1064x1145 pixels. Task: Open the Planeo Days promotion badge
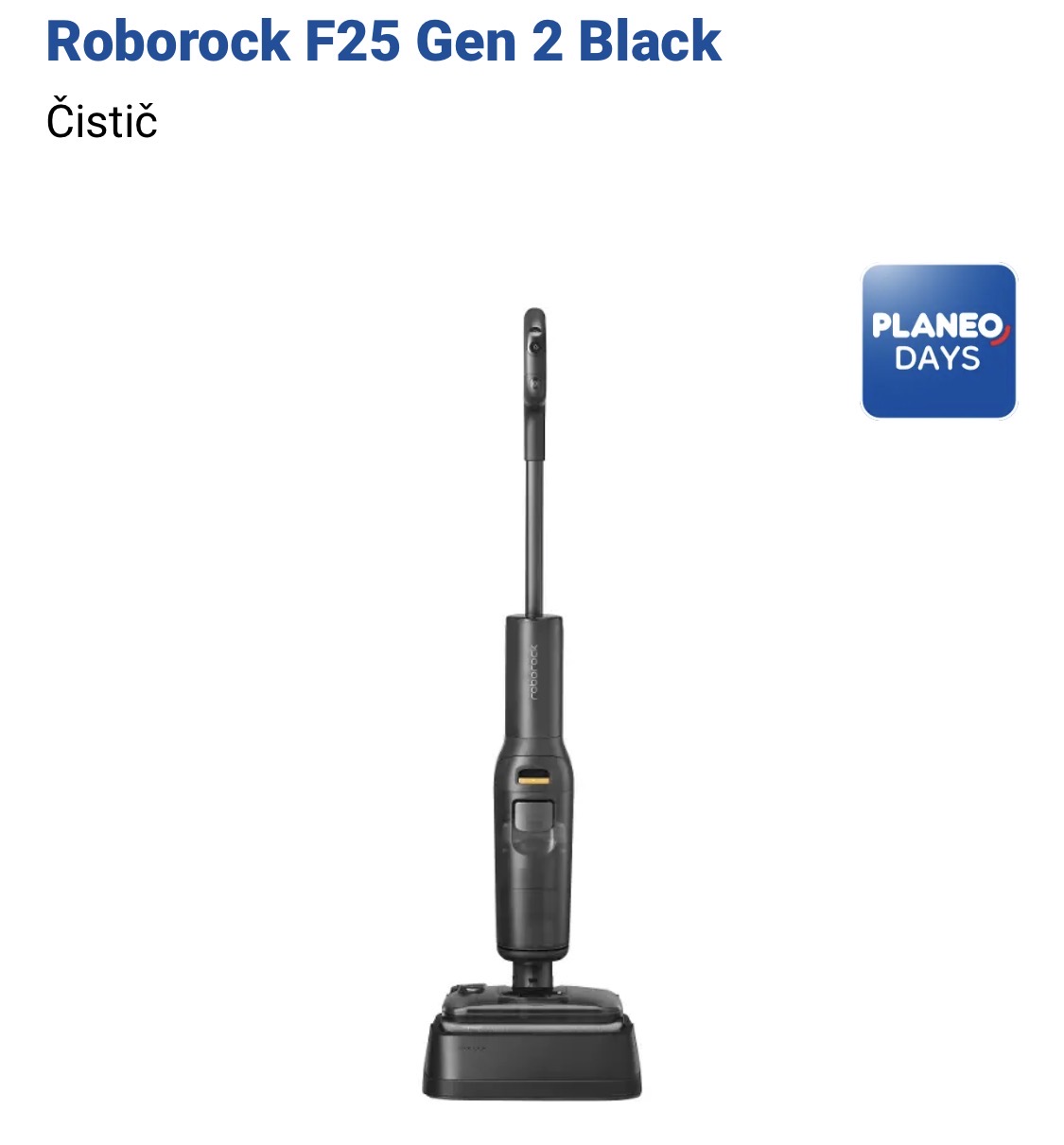coord(938,341)
